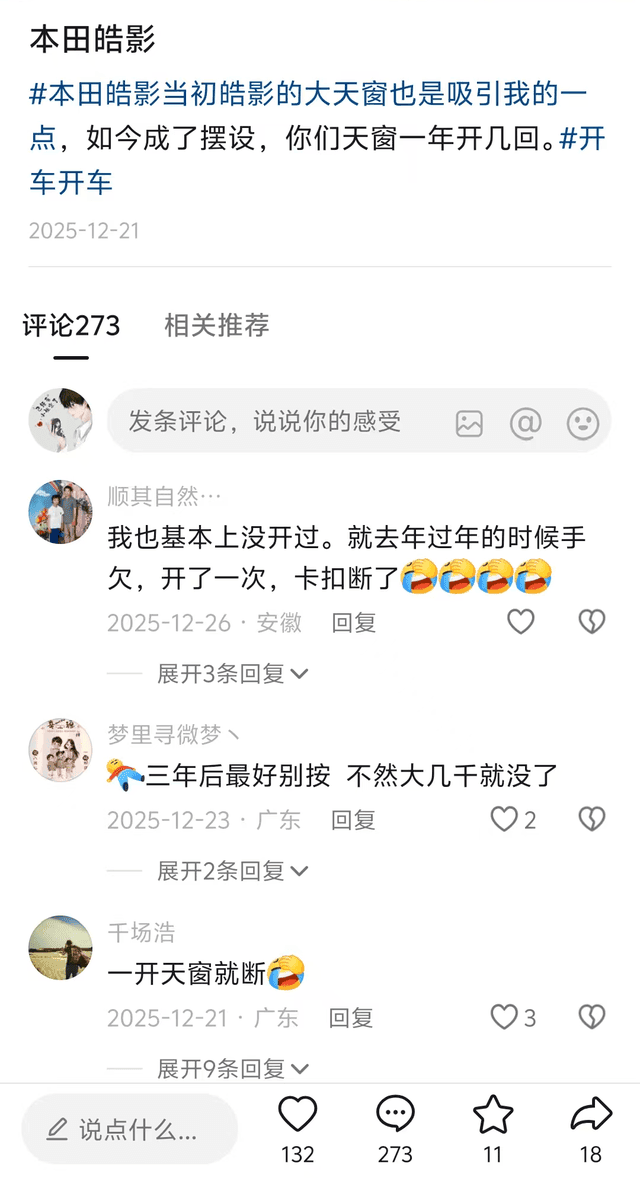640x1178 pixels.
Task: Select the 评论273 tab
Action: (71, 325)
